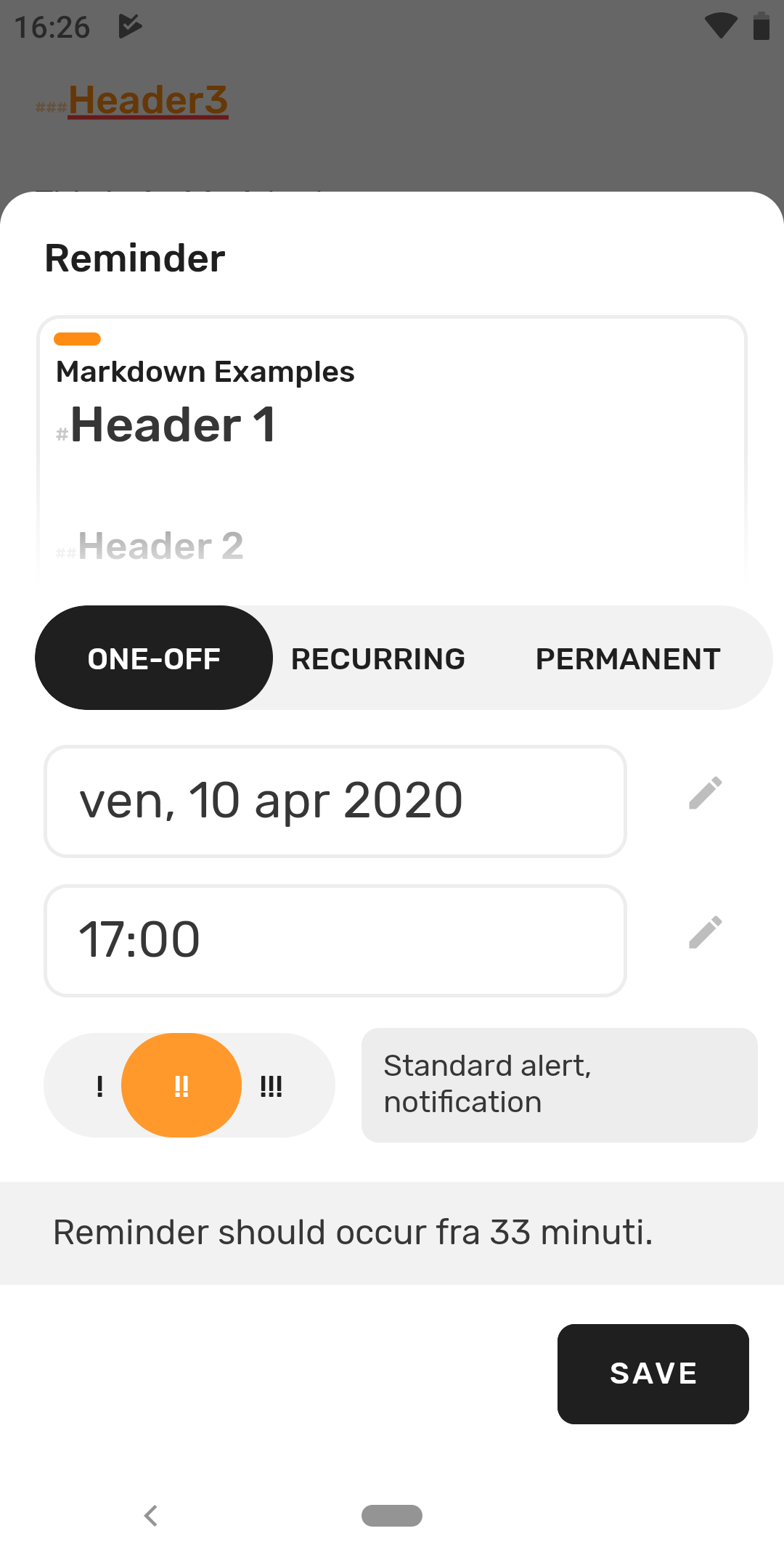Save the reminder
This screenshot has width=784, height=1568.
click(653, 1373)
